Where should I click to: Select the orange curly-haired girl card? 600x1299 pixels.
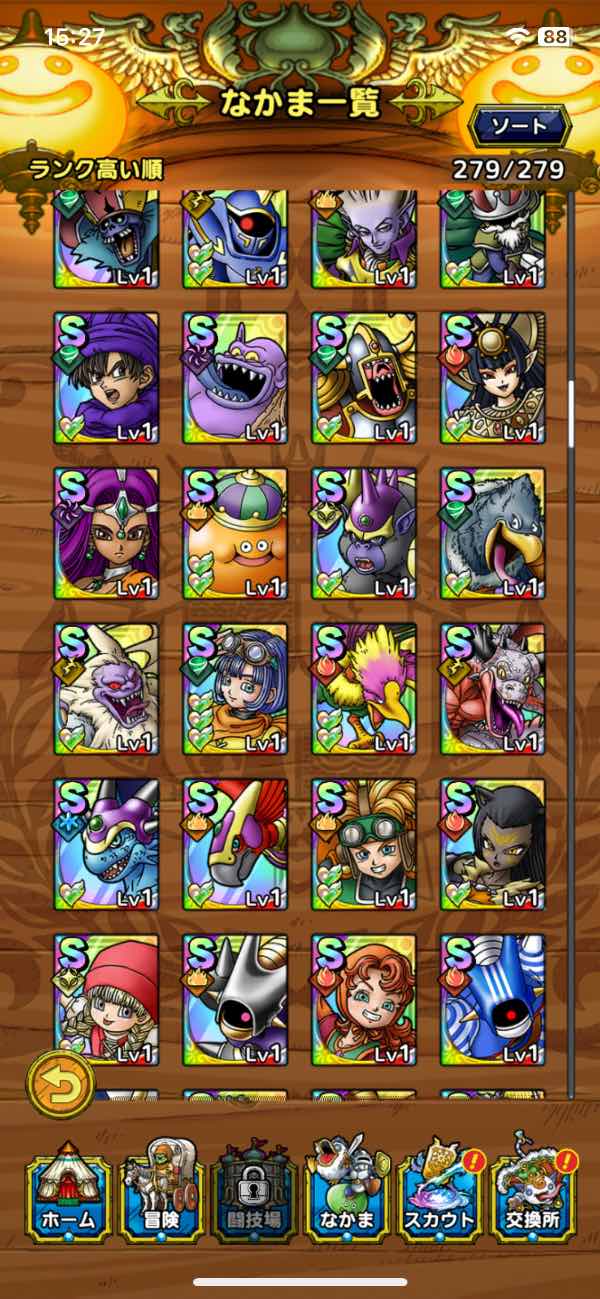tap(364, 1000)
